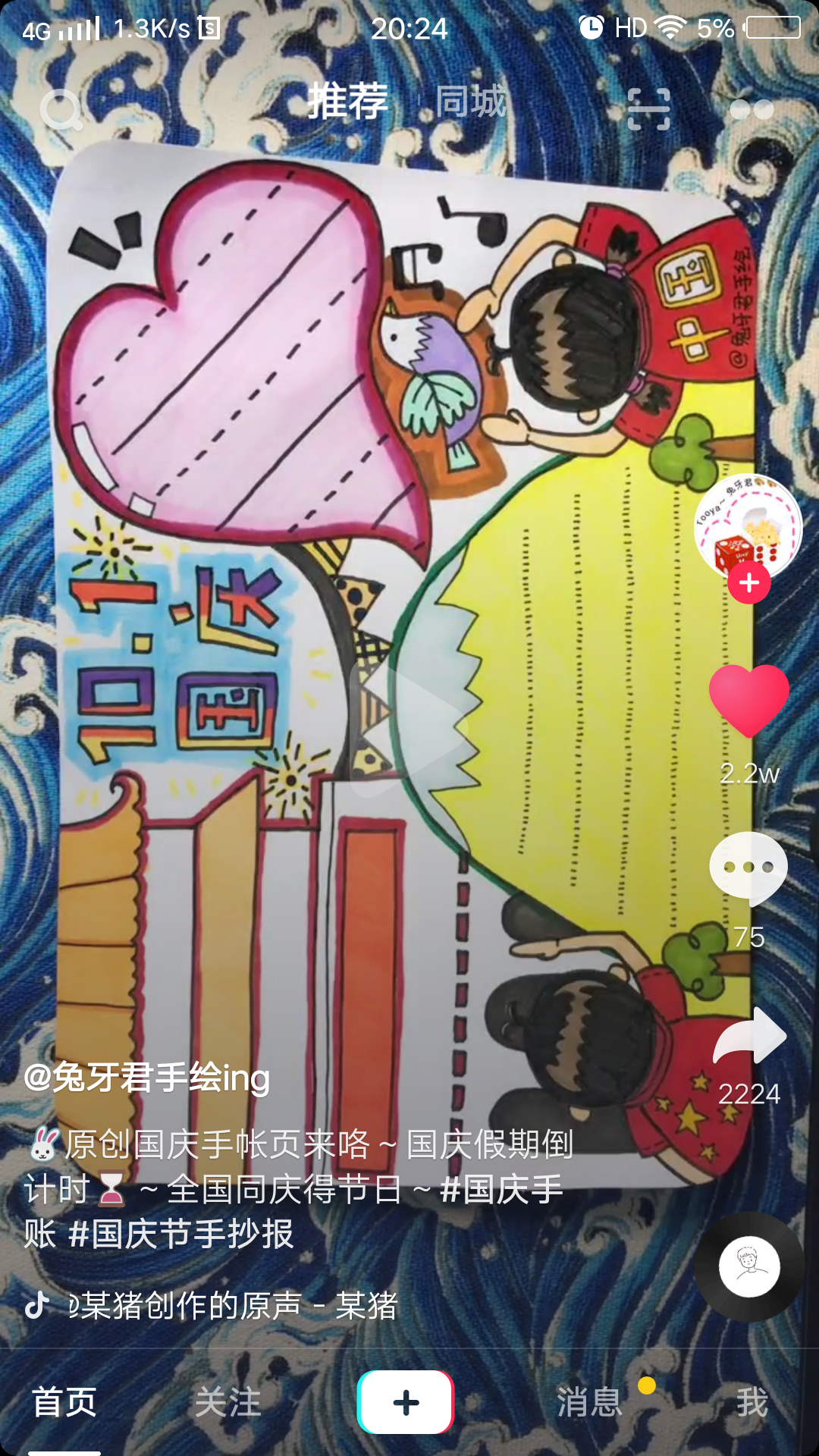819x1456 pixels.
Task: Follow the creator via red plus badge
Action: pyautogui.click(x=749, y=582)
